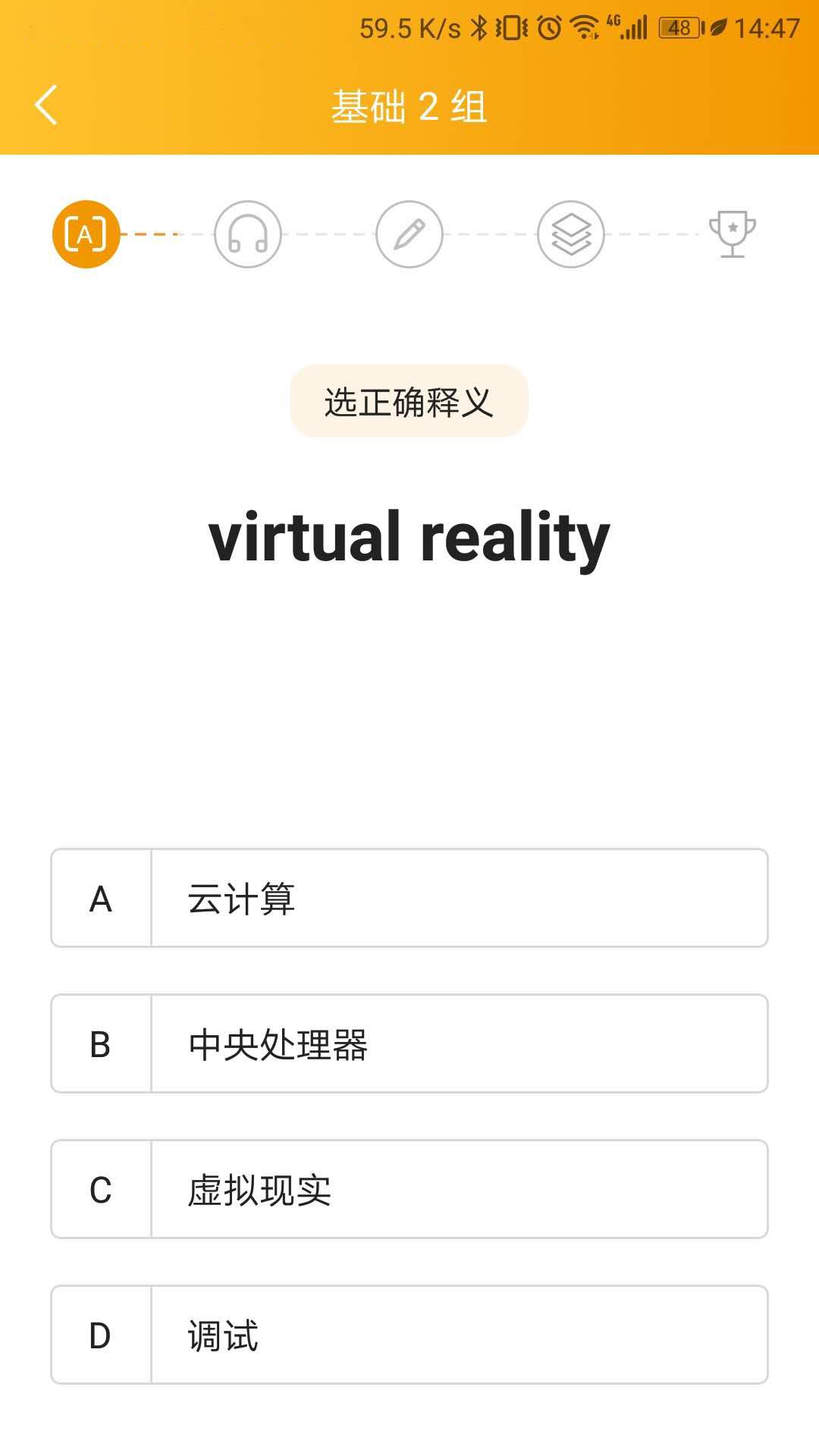
Task: Open the pencil writing step
Action: coord(409,234)
